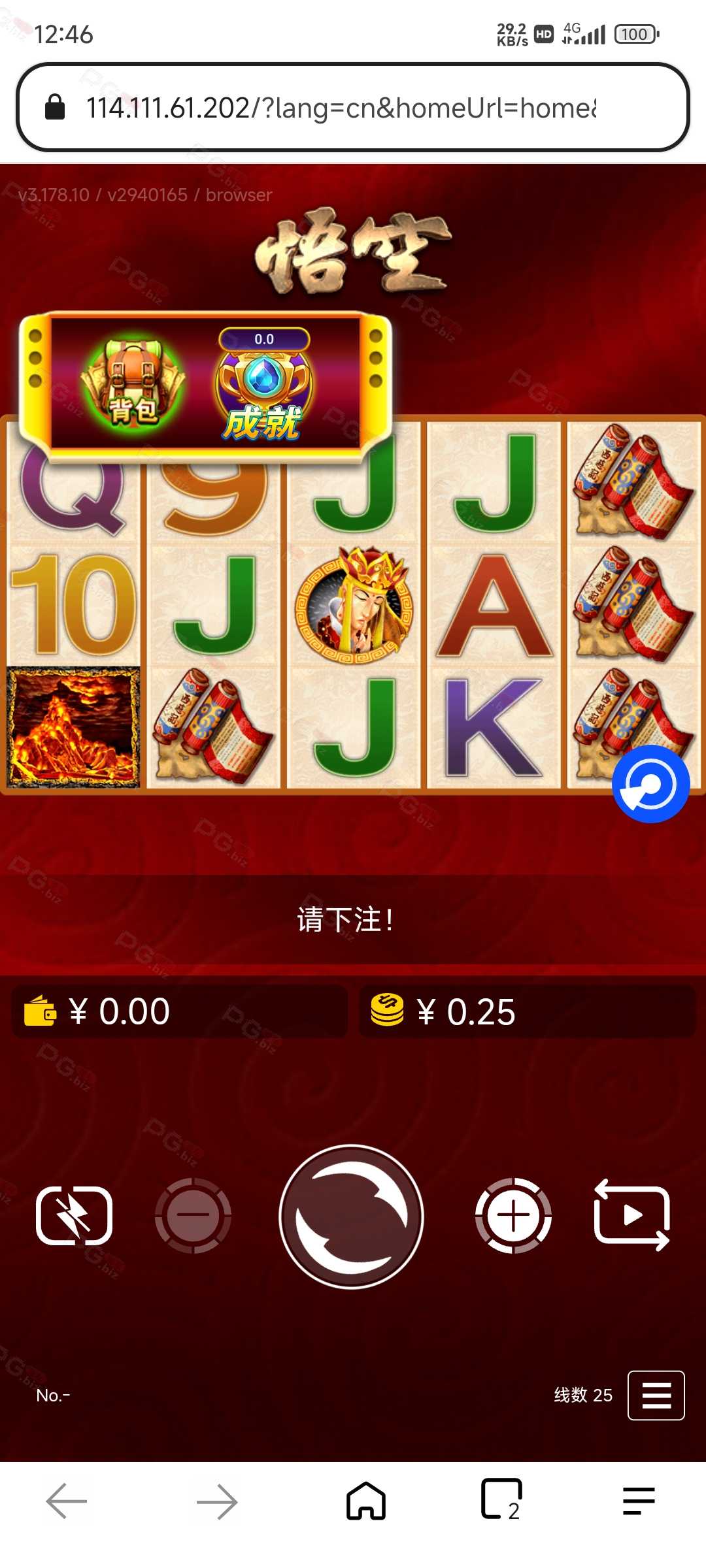Tap the blue floating refresh button

[x=650, y=784]
